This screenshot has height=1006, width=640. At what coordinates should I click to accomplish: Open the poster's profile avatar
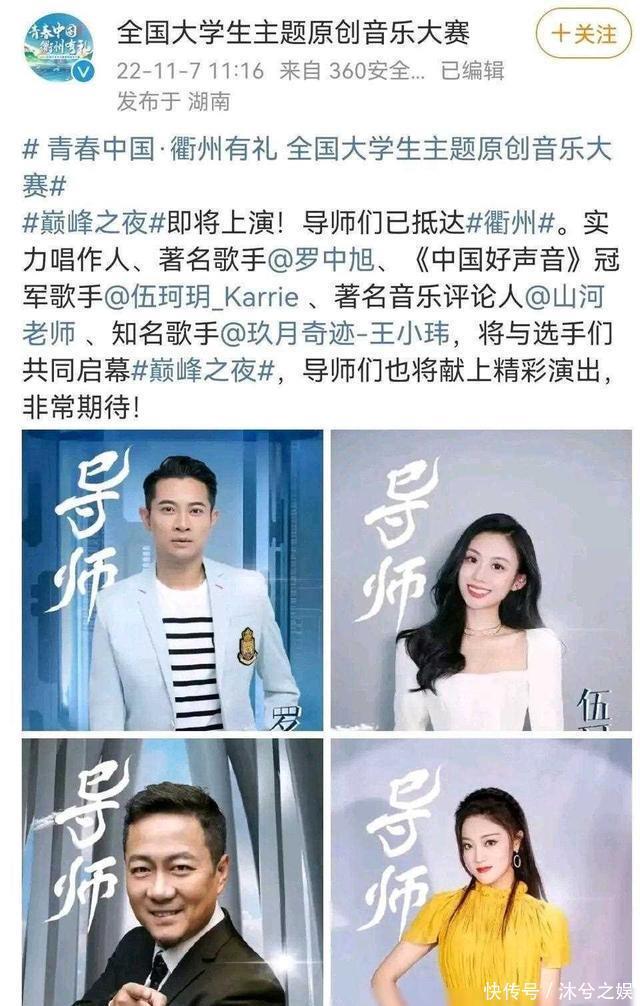pos(59,47)
